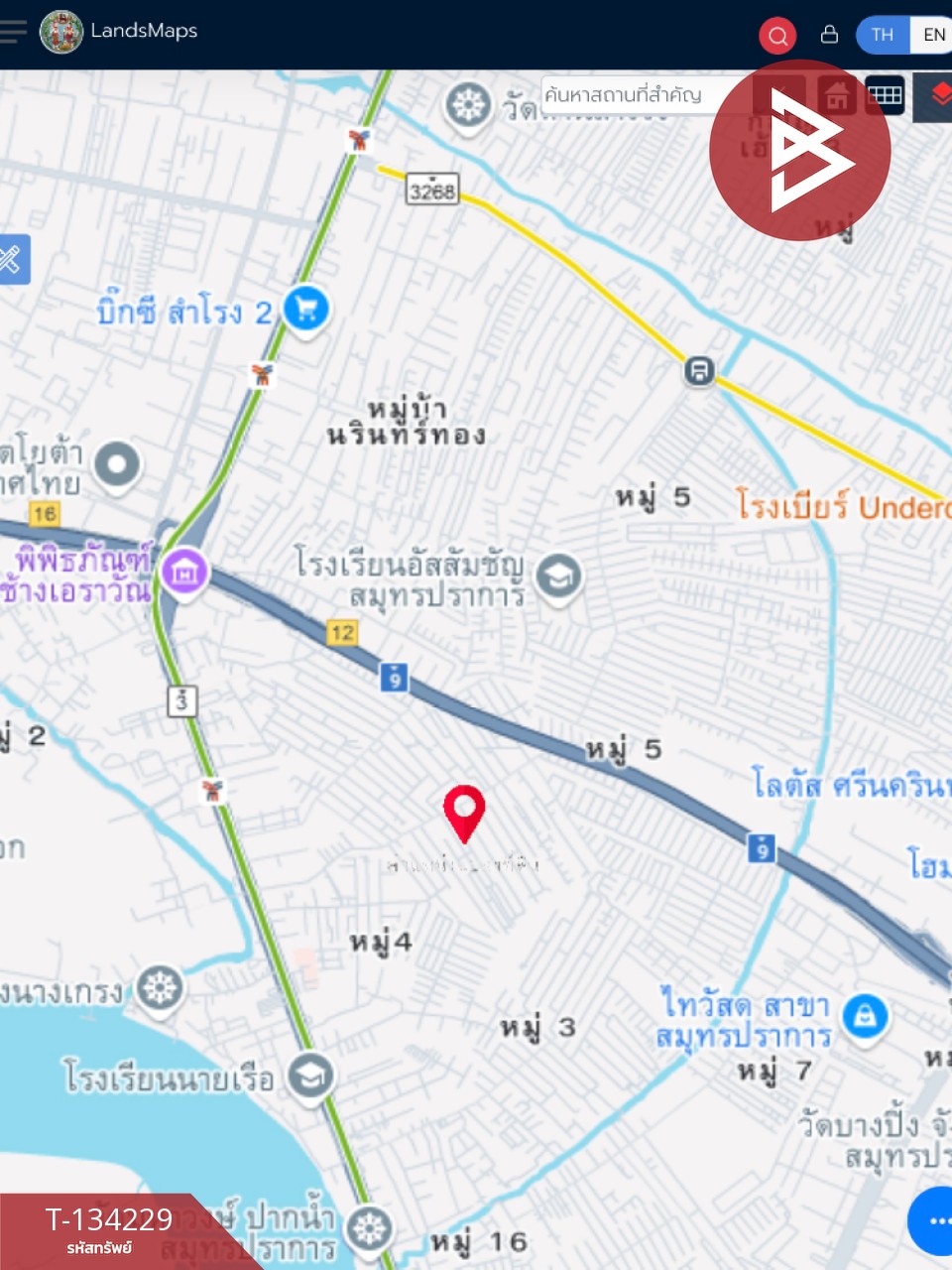This screenshot has height=1270, width=952.
Task: Open the hamburger navigation menu
Action: 13,31
